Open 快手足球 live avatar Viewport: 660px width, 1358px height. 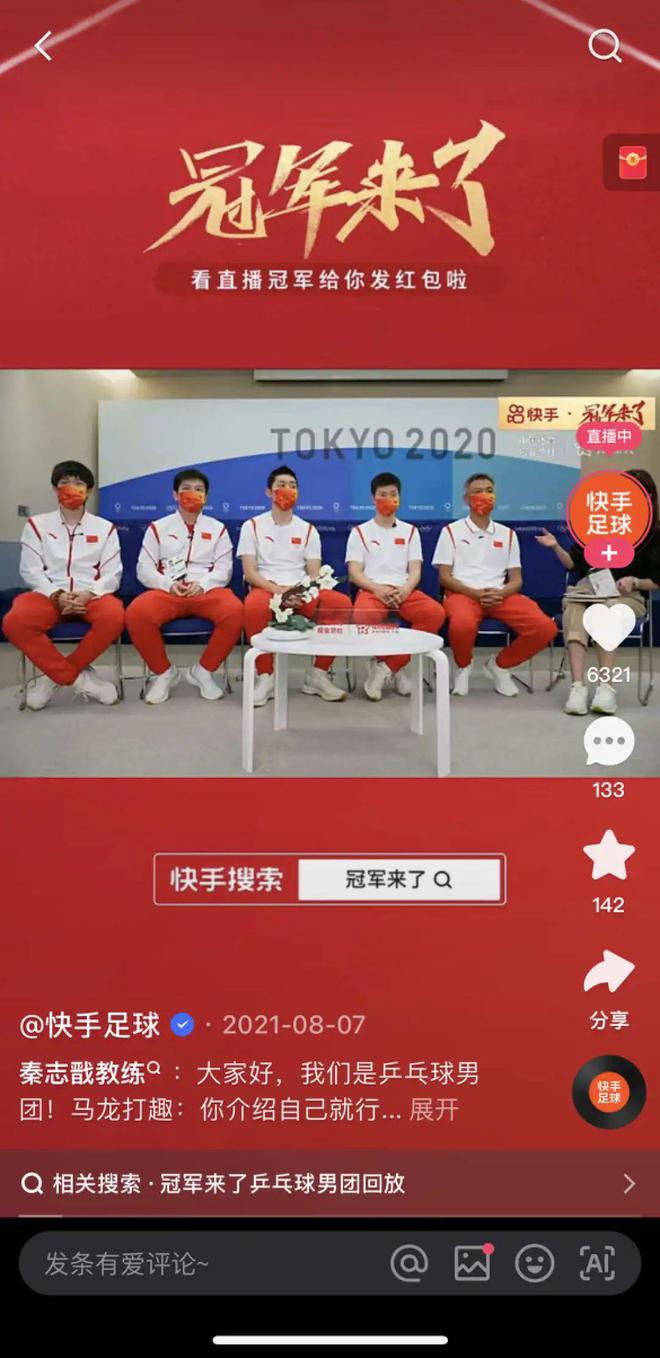(x=608, y=511)
